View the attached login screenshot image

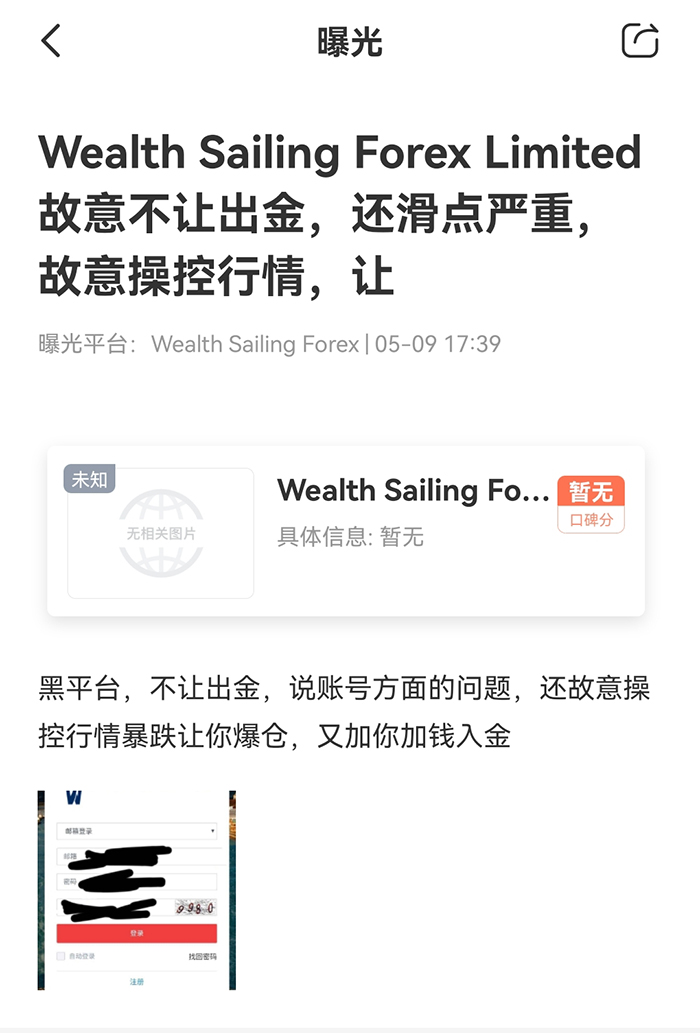point(137,889)
